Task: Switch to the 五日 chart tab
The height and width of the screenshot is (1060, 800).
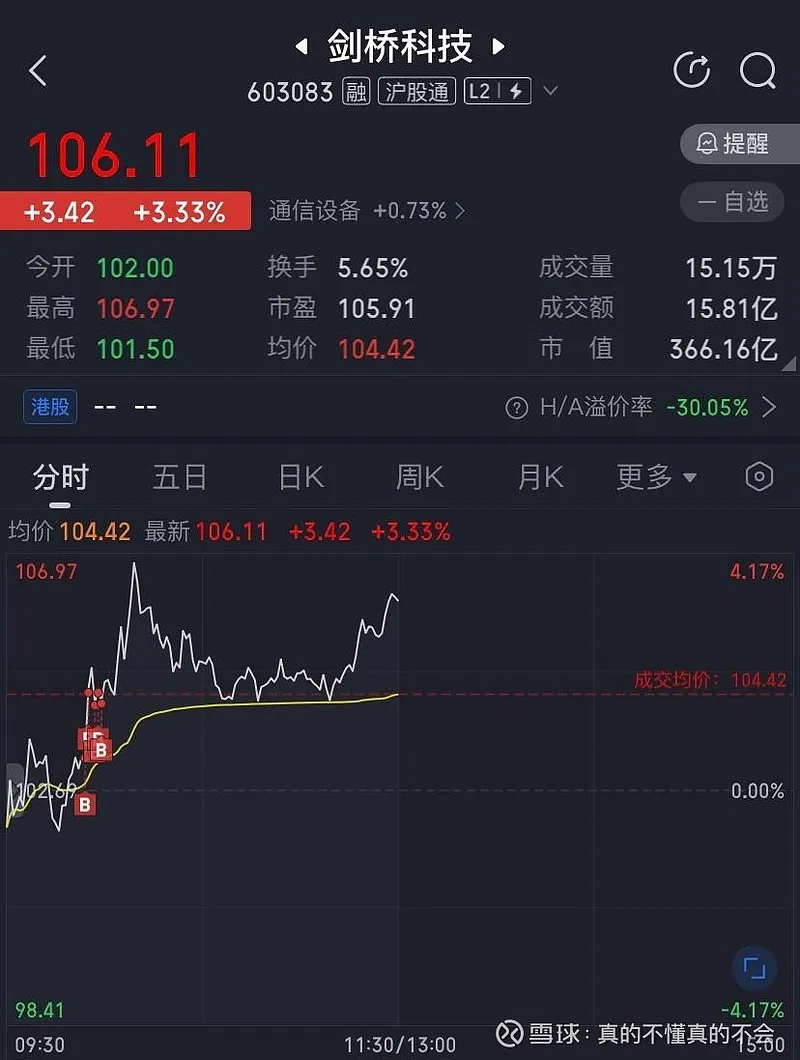Action: (179, 477)
